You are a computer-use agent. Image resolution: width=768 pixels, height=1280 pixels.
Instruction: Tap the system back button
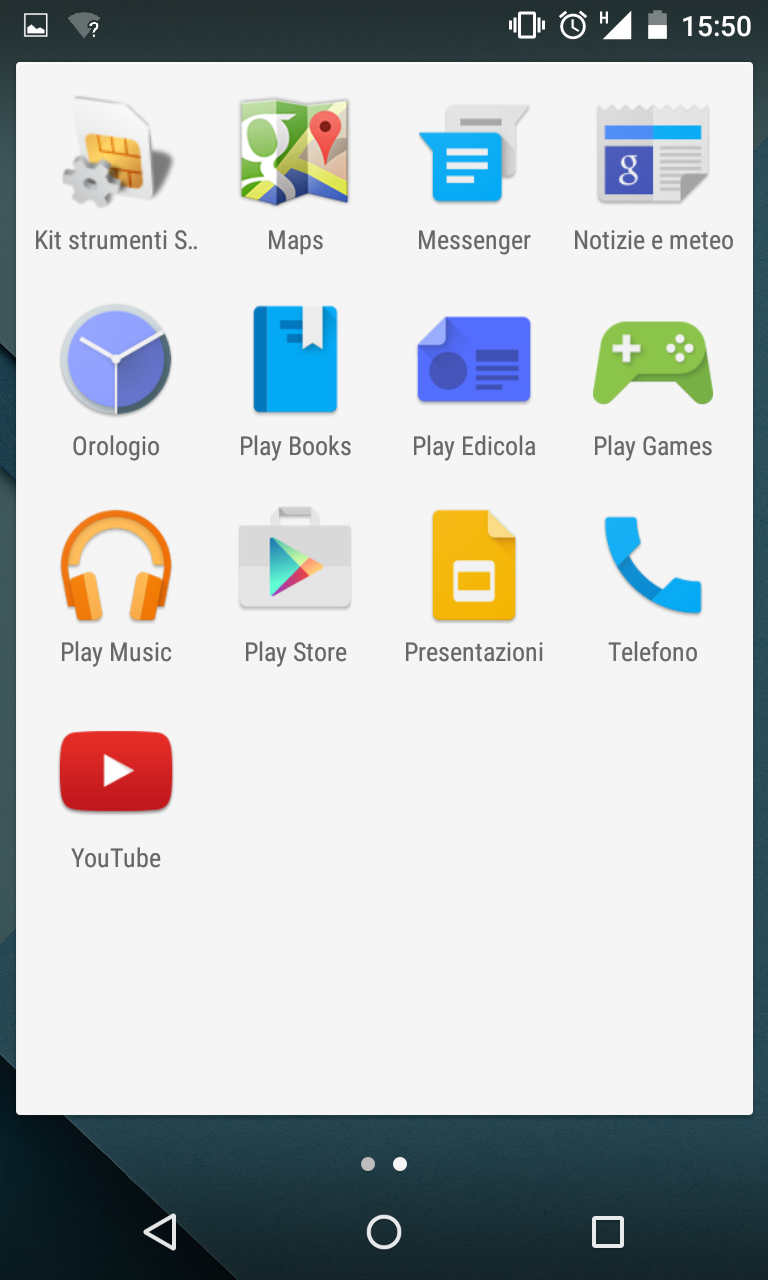pyautogui.click(x=160, y=1232)
